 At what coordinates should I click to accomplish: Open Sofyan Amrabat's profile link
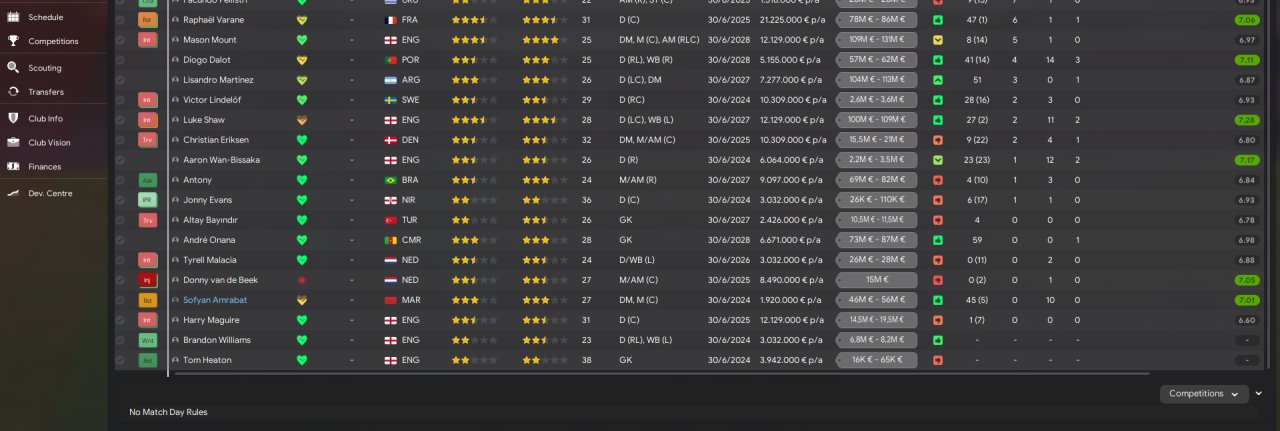214,300
